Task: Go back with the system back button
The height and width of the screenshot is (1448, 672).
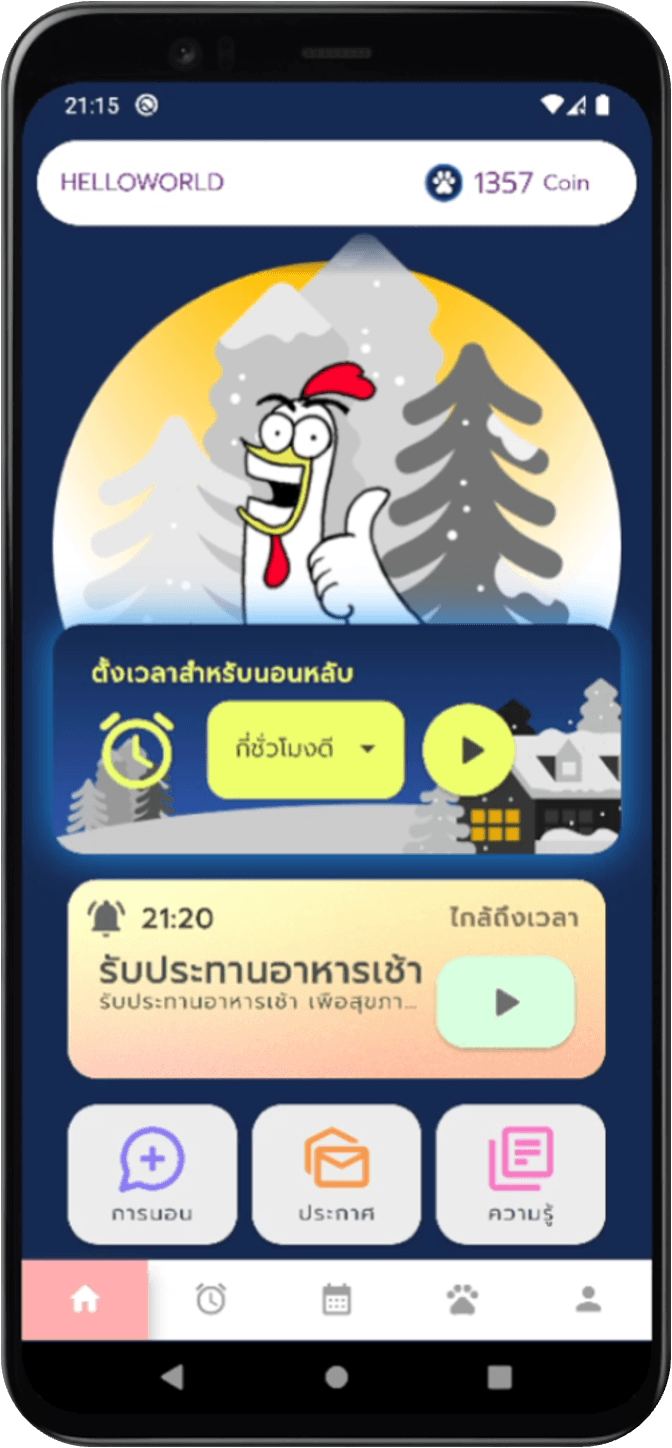Action: click(x=172, y=1377)
